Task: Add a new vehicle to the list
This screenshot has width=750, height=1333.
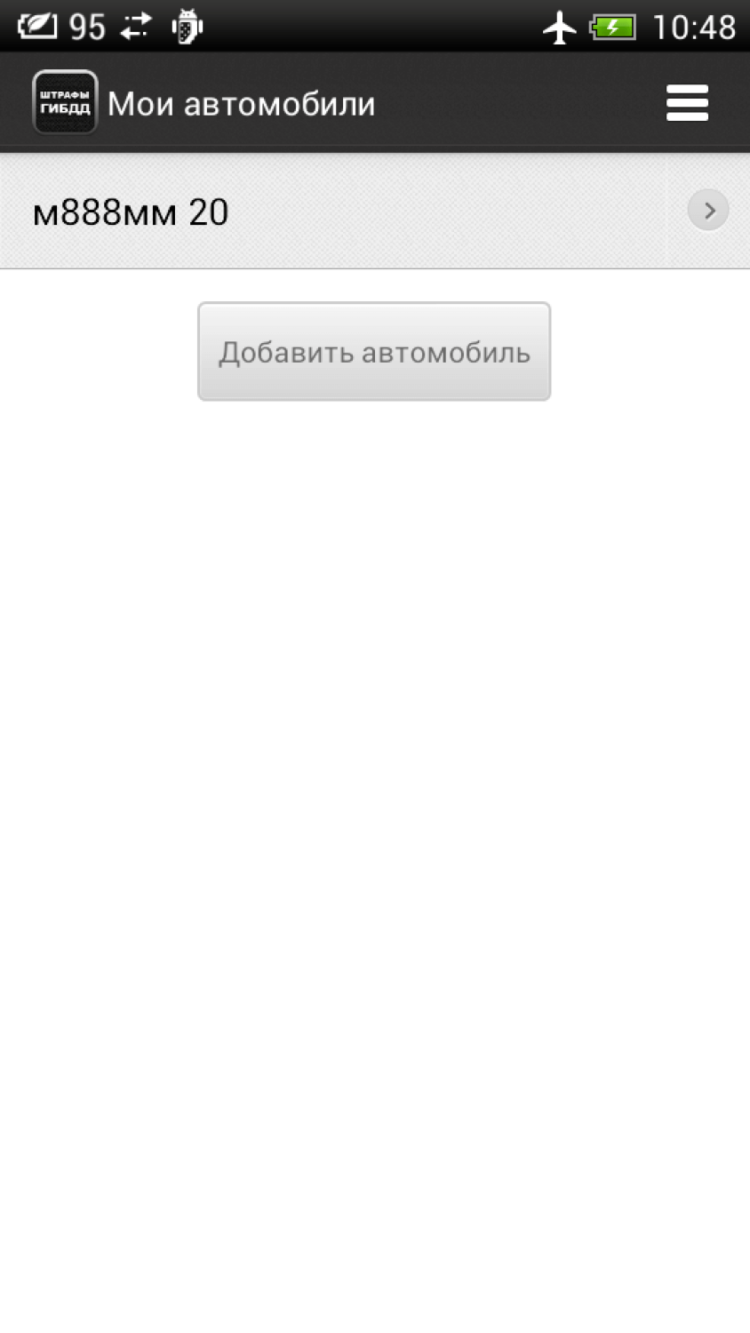Action: point(374,351)
